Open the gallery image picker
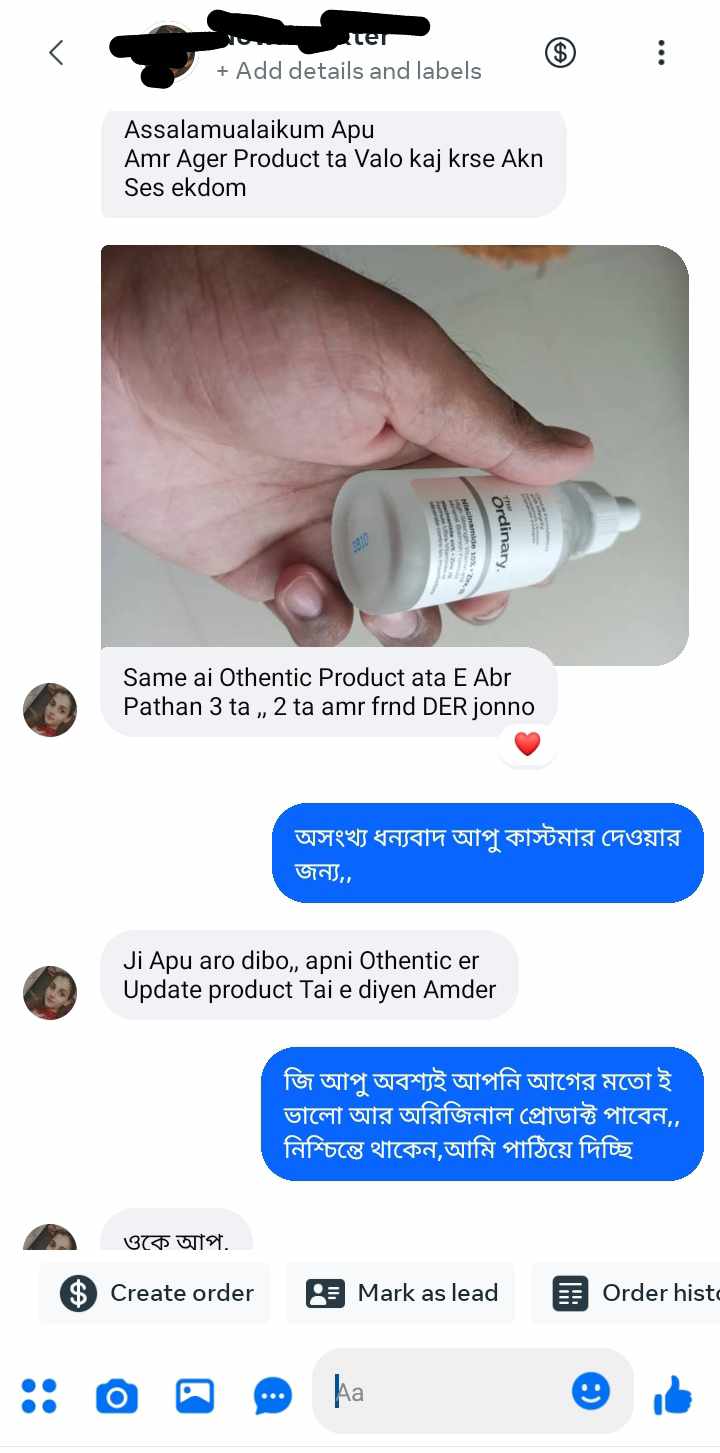Viewport: 720px width, 1453px height. click(194, 1395)
